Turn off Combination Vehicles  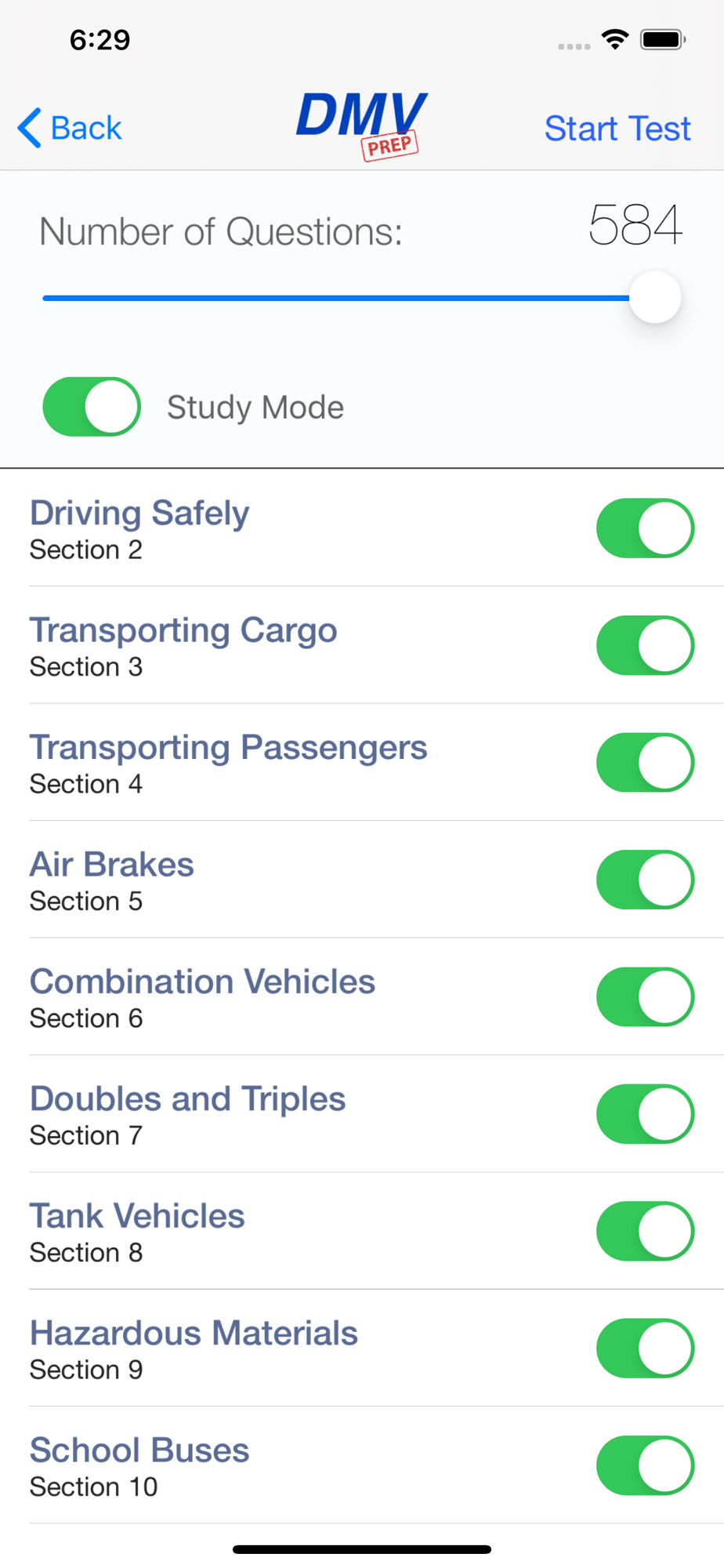click(x=645, y=997)
